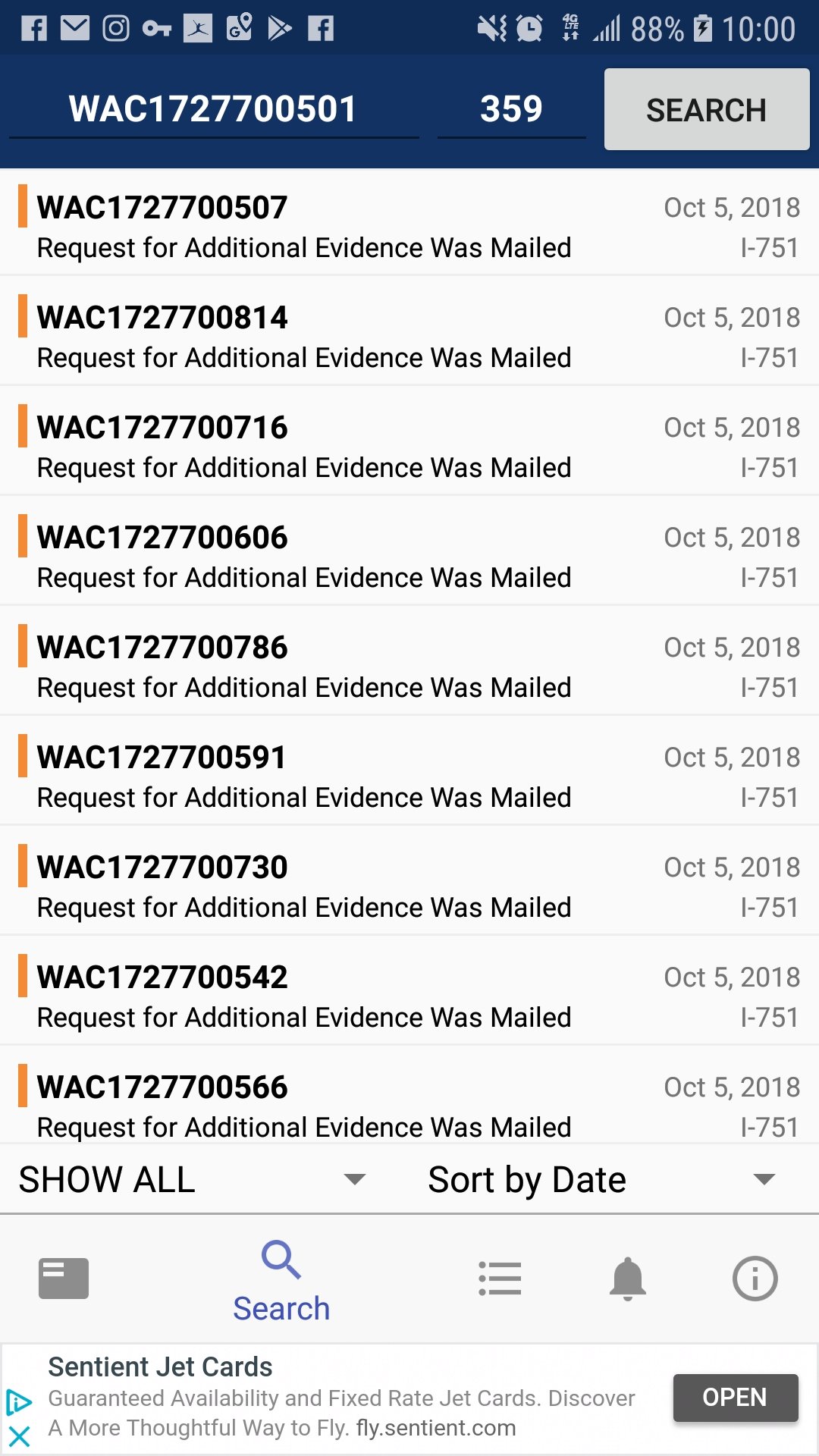This screenshot has width=819, height=1456.
Task: Dismiss the Sentient Jet Cards ad
Action: 19,1436
